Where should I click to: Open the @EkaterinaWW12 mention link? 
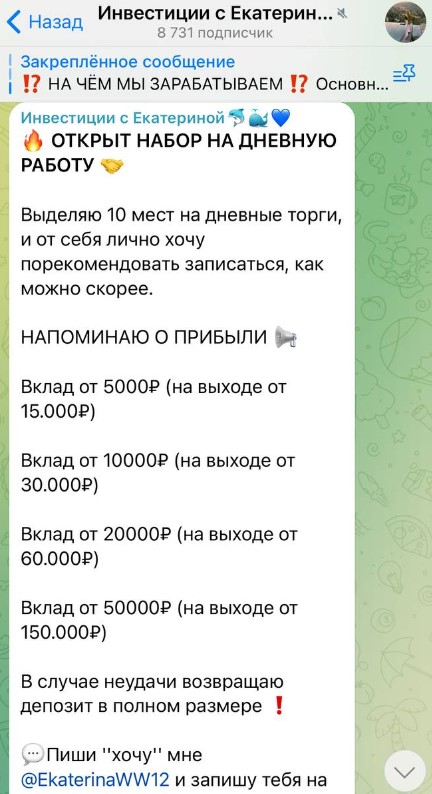pos(95,778)
